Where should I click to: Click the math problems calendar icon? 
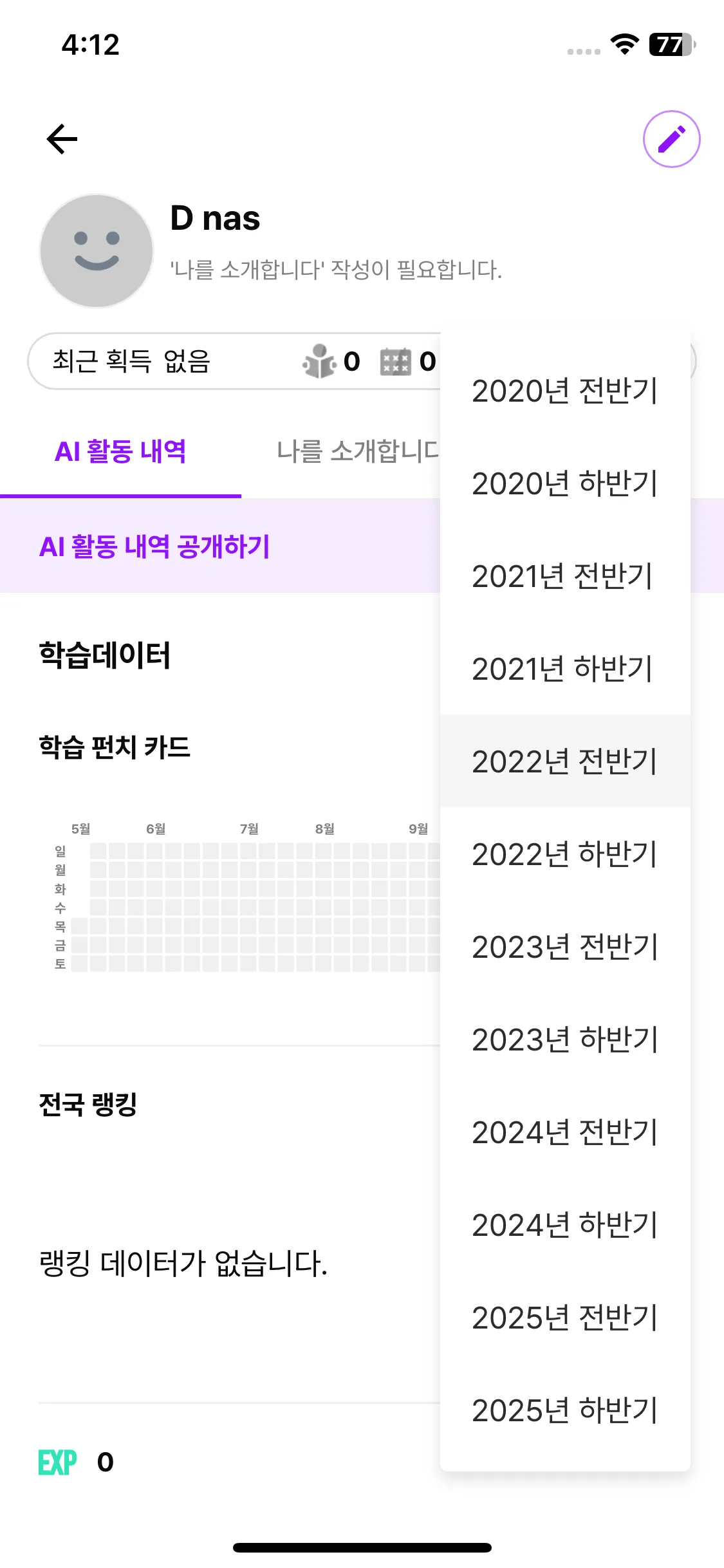[x=398, y=361]
